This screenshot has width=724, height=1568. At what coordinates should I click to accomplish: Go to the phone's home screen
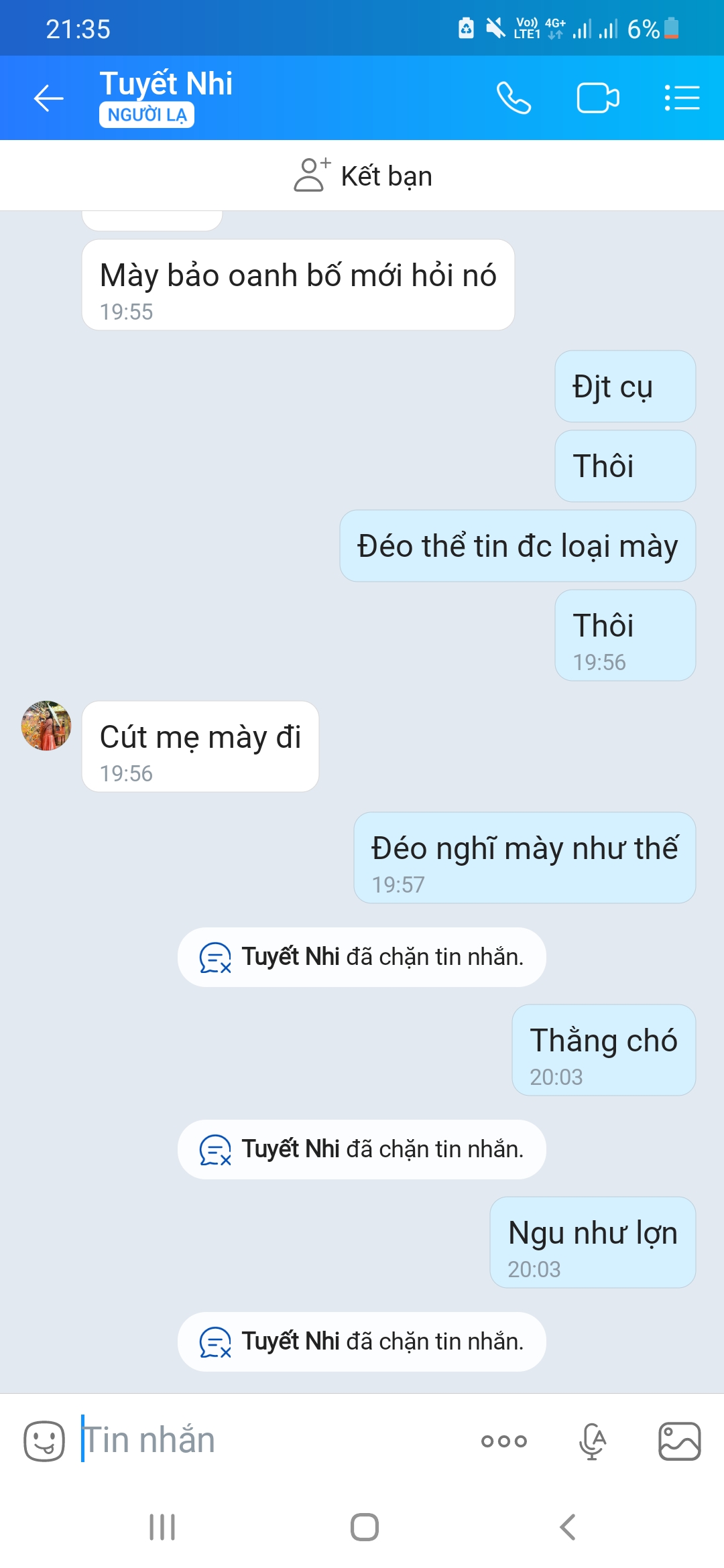pos(364,1527)
